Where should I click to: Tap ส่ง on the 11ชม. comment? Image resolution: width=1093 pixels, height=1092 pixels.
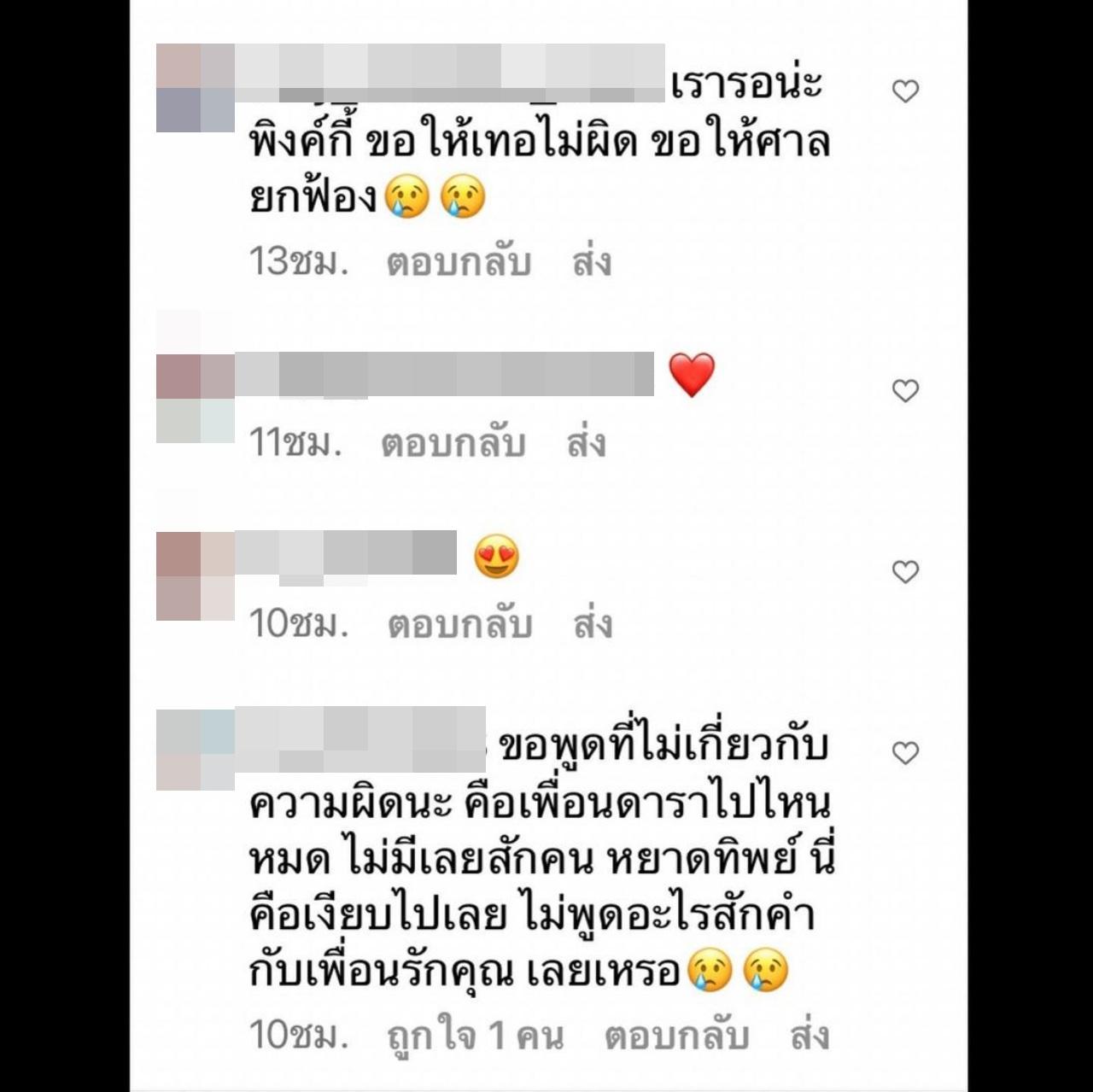point(587,444)
